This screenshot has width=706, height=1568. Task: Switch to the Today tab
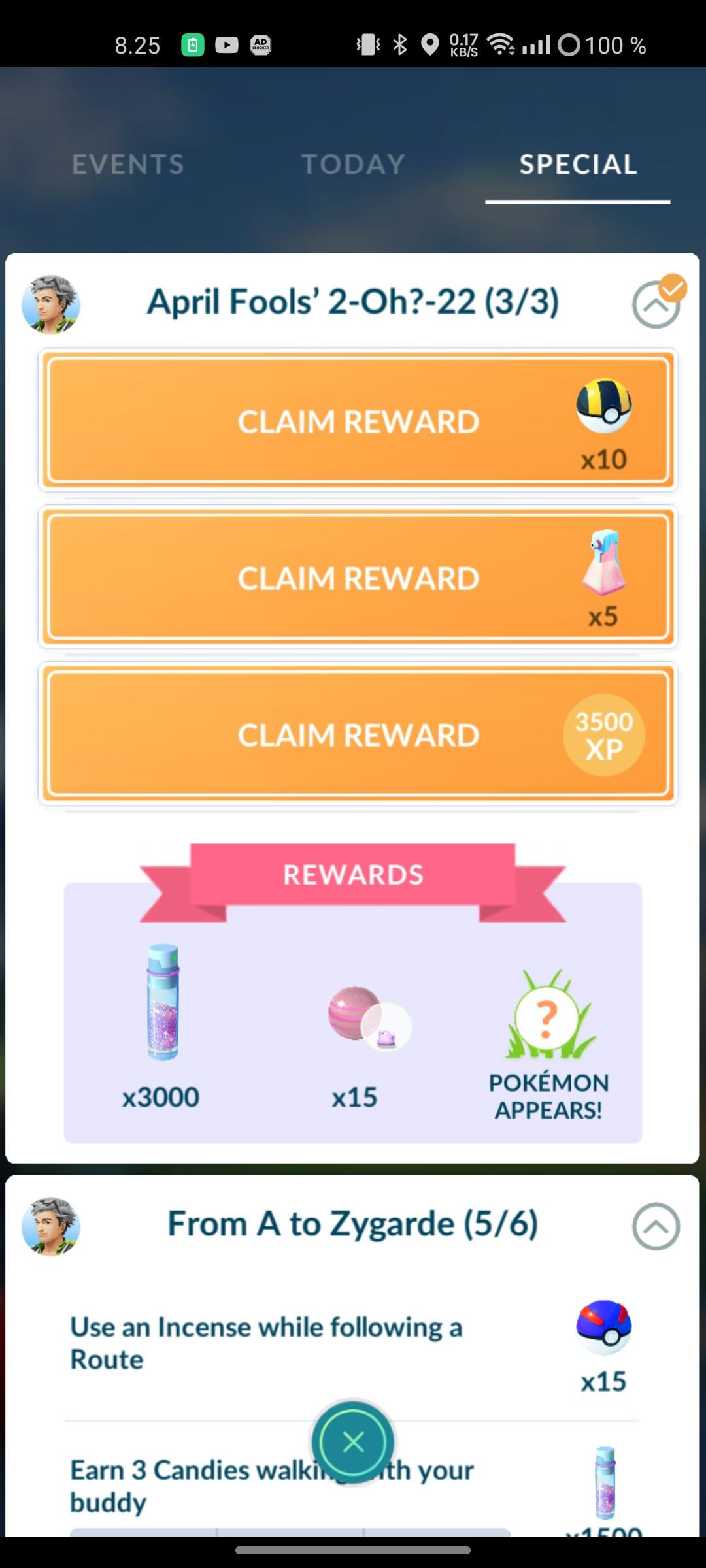point(353,164)
